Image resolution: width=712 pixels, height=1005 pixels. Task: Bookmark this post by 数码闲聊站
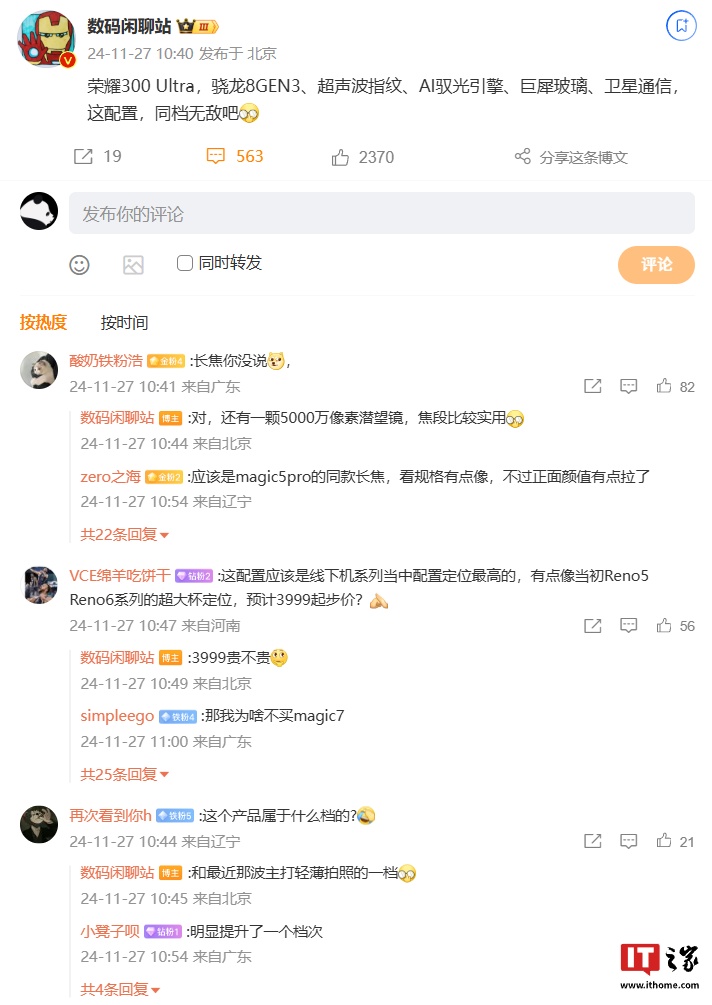click(x=681, y=26)
